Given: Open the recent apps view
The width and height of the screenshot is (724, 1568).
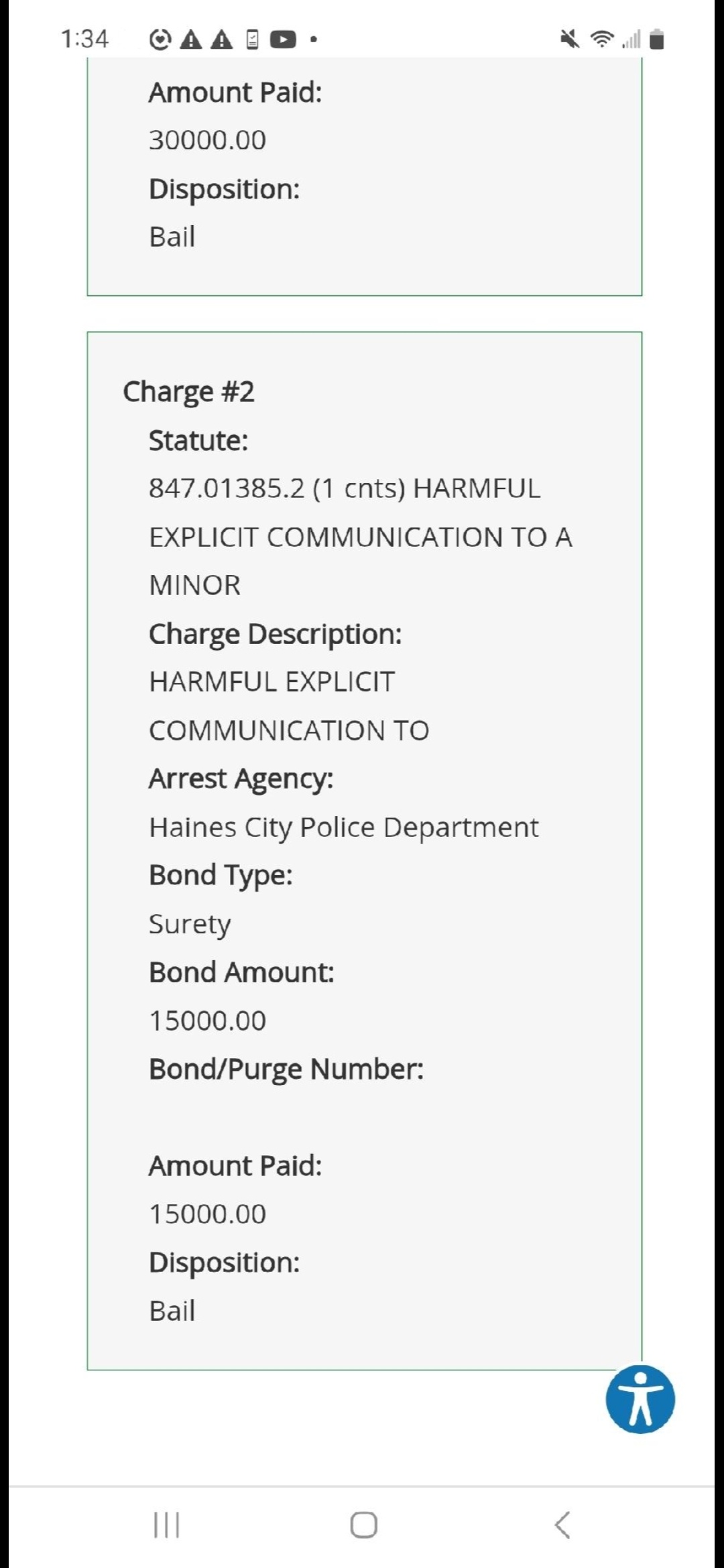Looking at the screenshot, I should (166, 1525).
